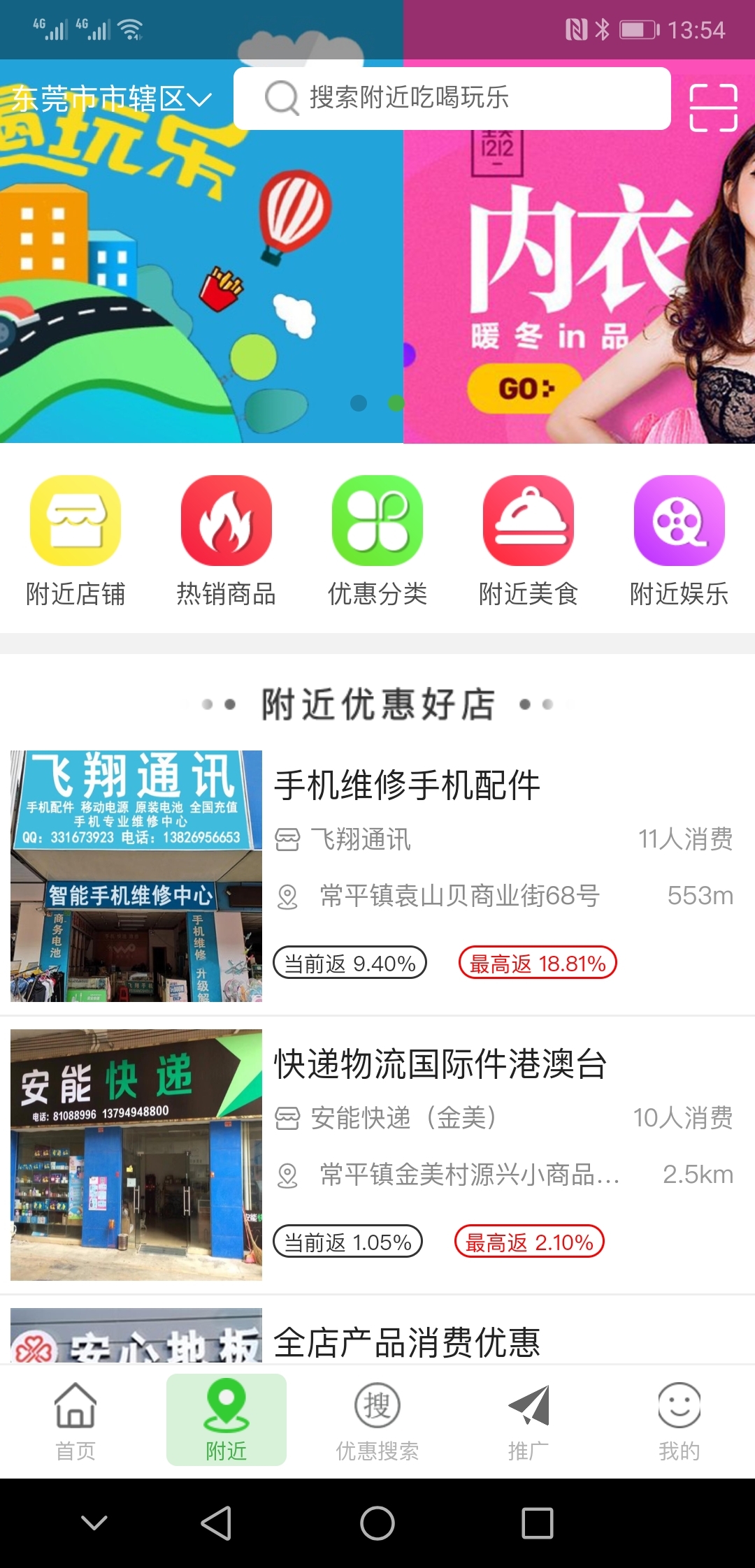Open the 东莞市市辖区 location dropdown
The width and height of the screenshot is (755, 1568).
pyautogui.click(x=112, y=99)
